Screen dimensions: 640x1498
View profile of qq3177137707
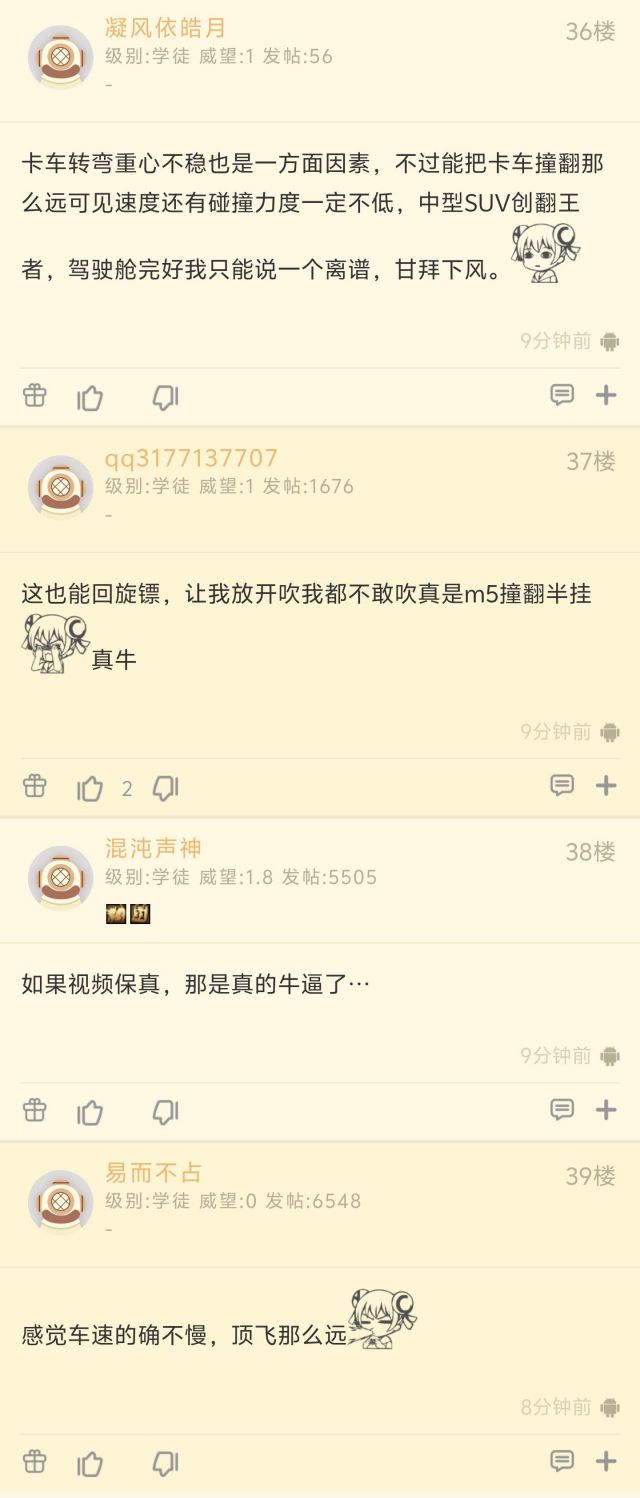191,459
